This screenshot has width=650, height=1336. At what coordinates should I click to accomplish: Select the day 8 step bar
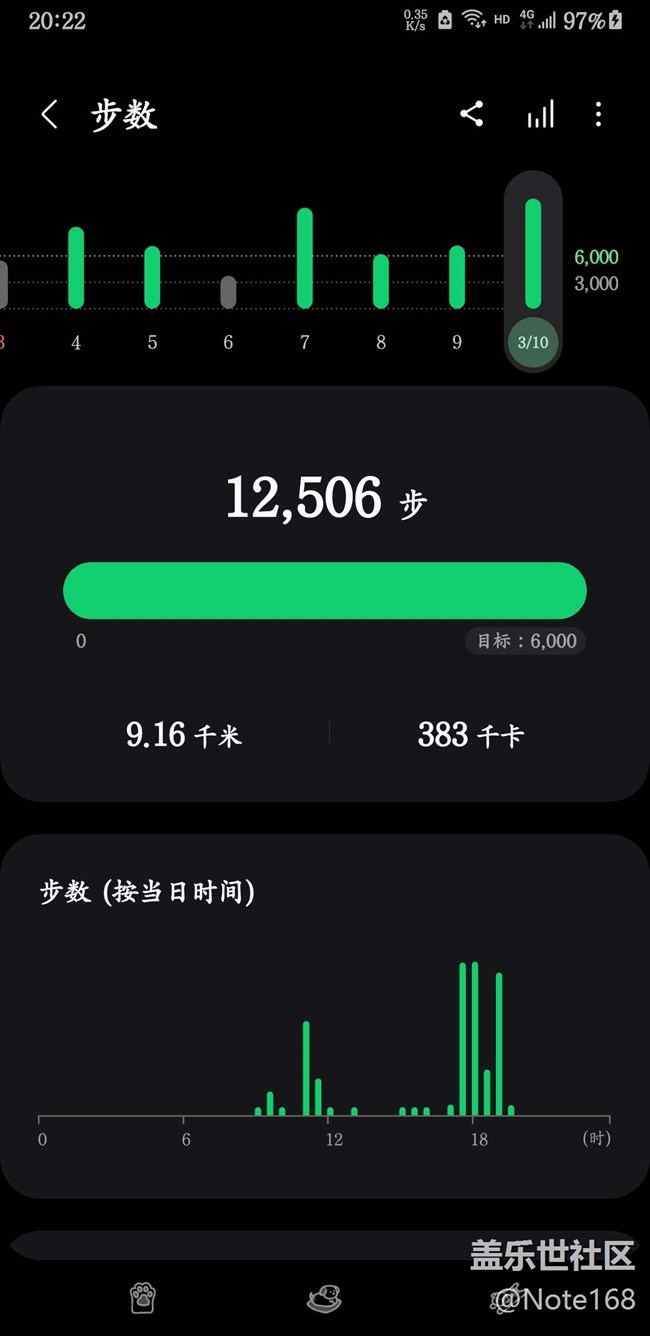click(x=381, y=281)
